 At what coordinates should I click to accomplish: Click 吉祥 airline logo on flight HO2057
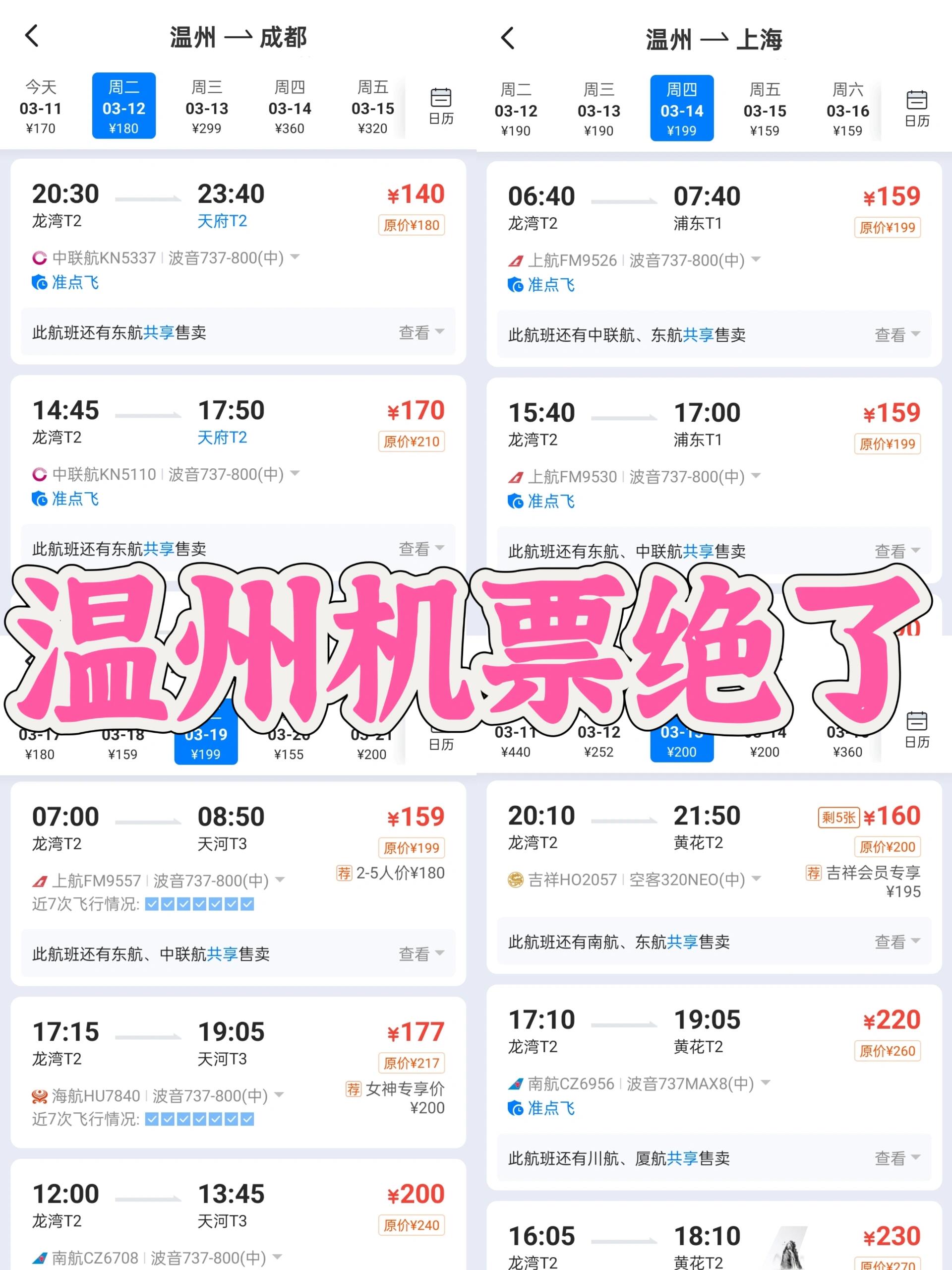[x=516, y=880]
